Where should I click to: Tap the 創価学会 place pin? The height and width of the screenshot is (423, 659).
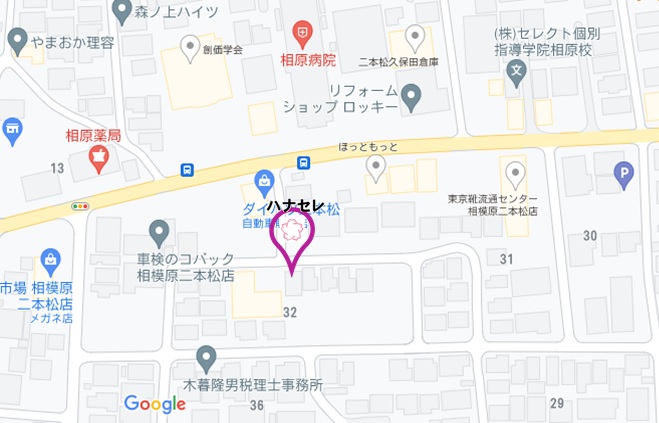click(190, 46)
